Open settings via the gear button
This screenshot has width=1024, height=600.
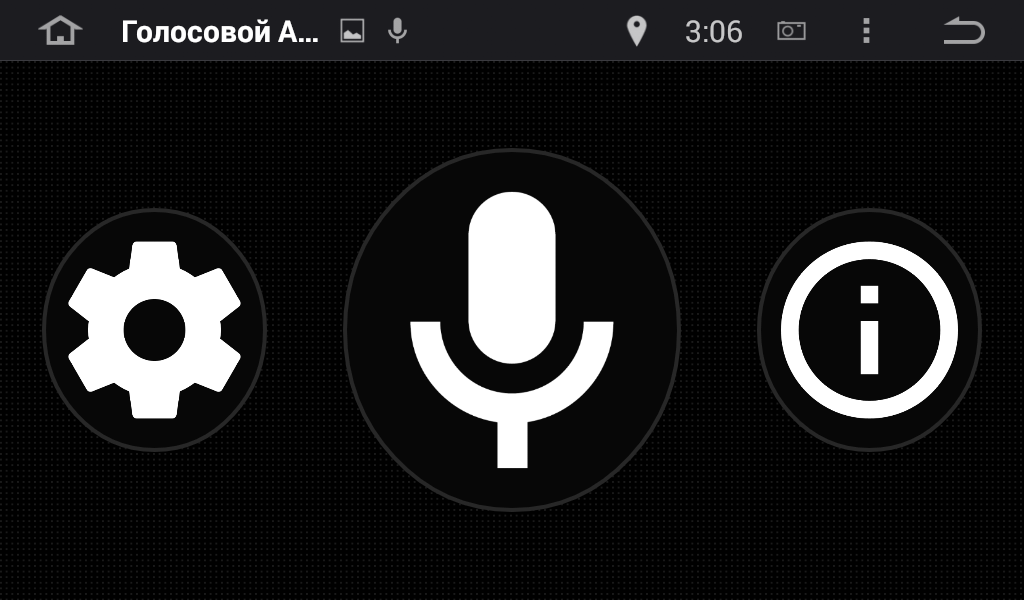pos(154,329)
